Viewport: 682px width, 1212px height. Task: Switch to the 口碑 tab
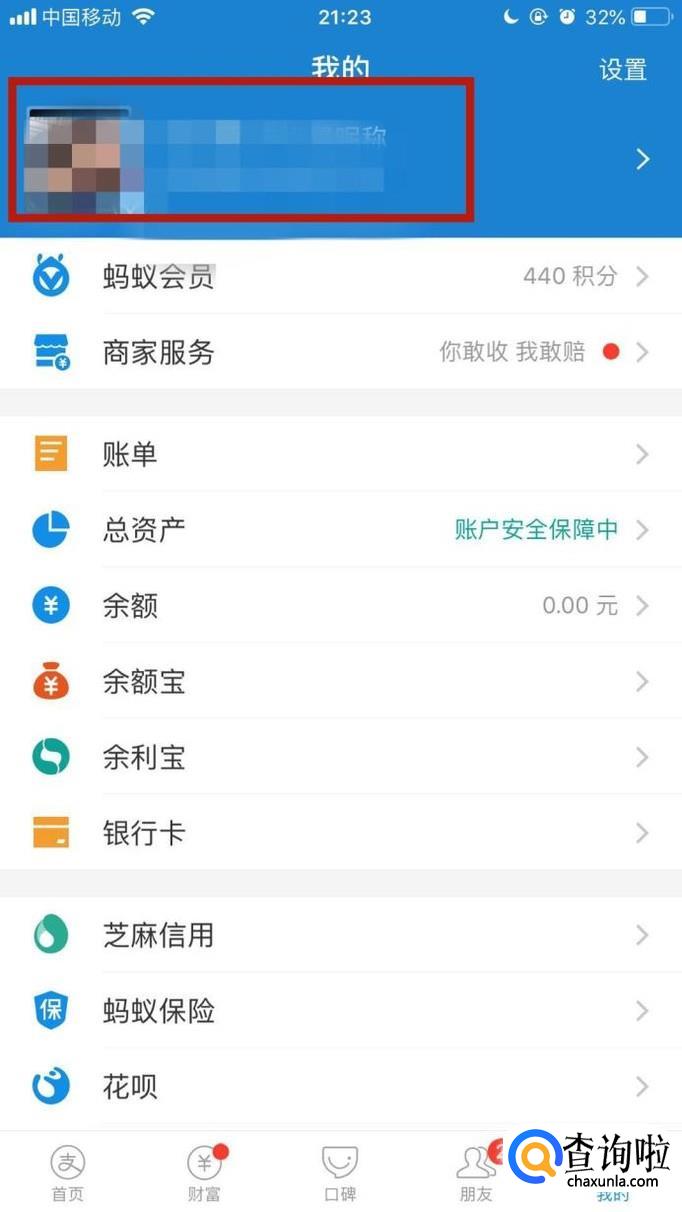point(340,1172)
